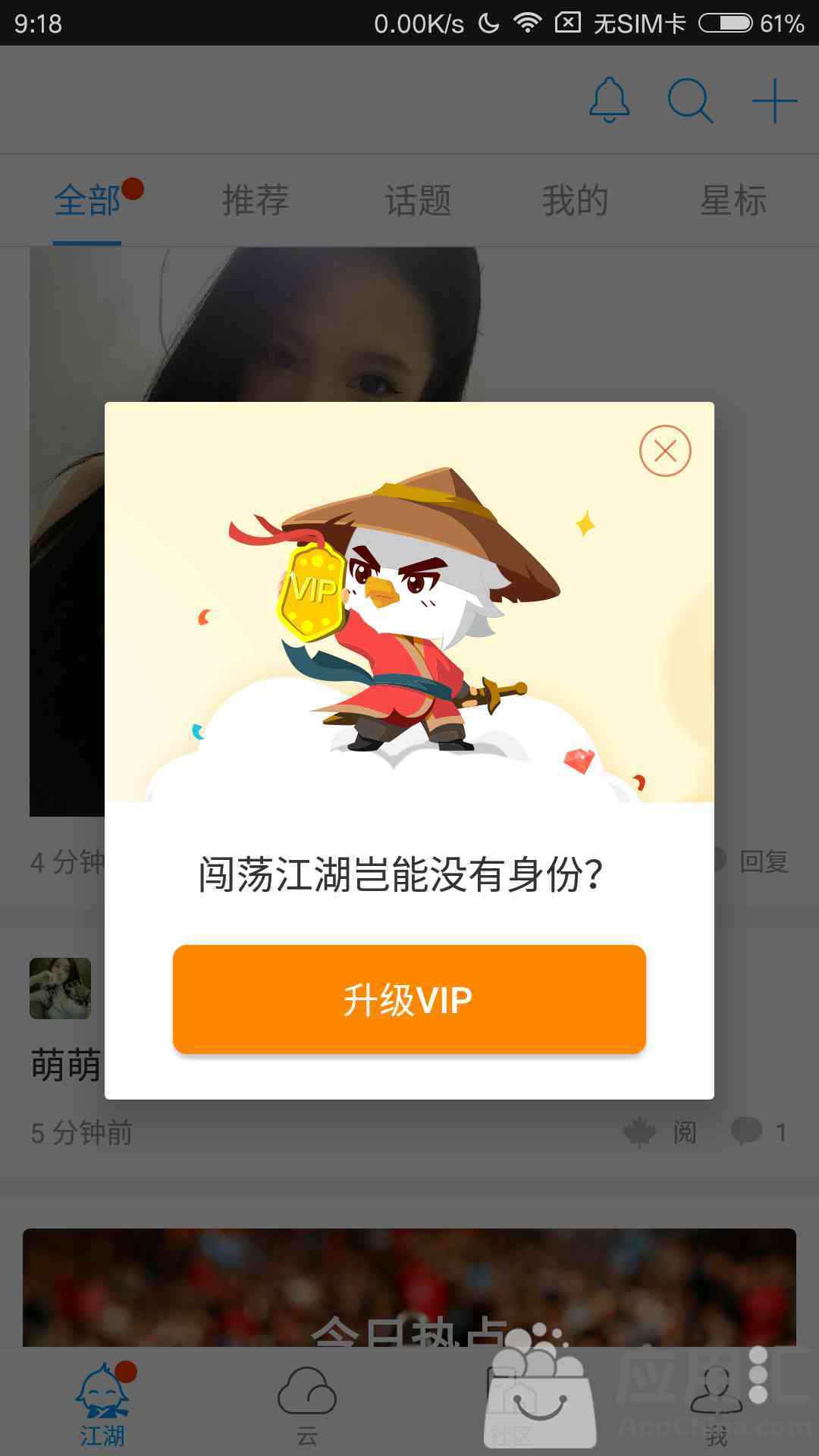Close the VIP upgrade popup
This screenshot has height=1456, width=819.
[665, 451]
